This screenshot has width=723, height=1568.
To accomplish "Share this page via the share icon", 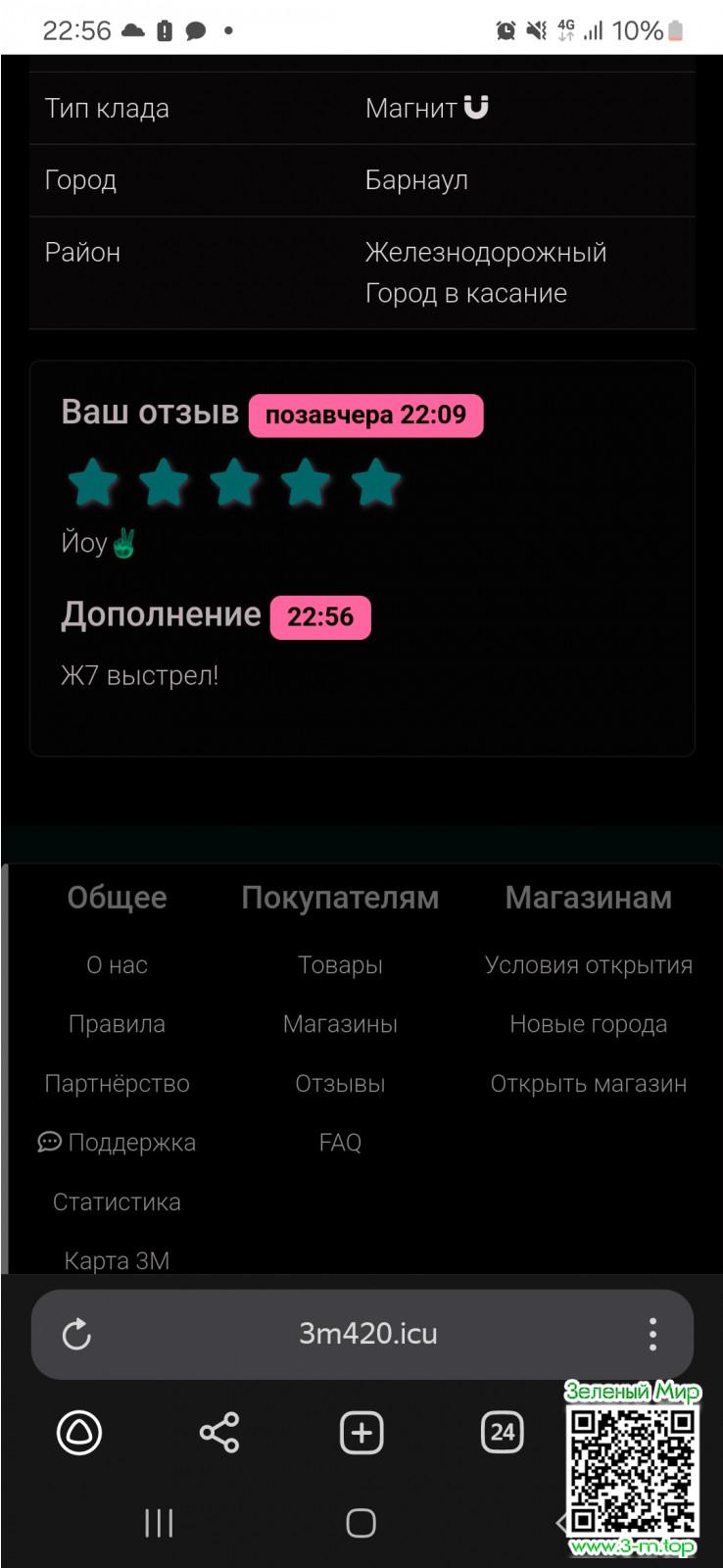I will tap(219, 1433).
